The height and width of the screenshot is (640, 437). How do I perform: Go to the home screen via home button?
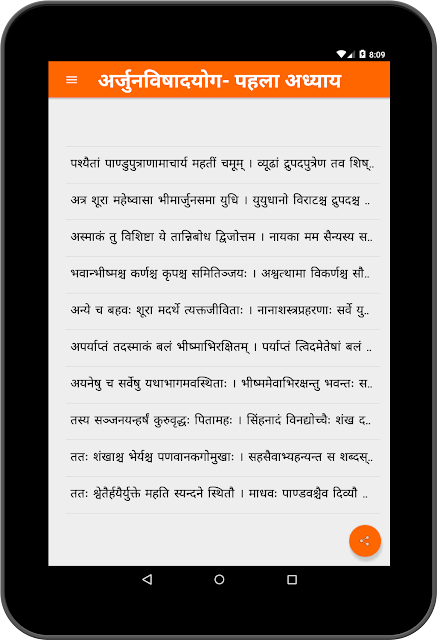(219, 579)
